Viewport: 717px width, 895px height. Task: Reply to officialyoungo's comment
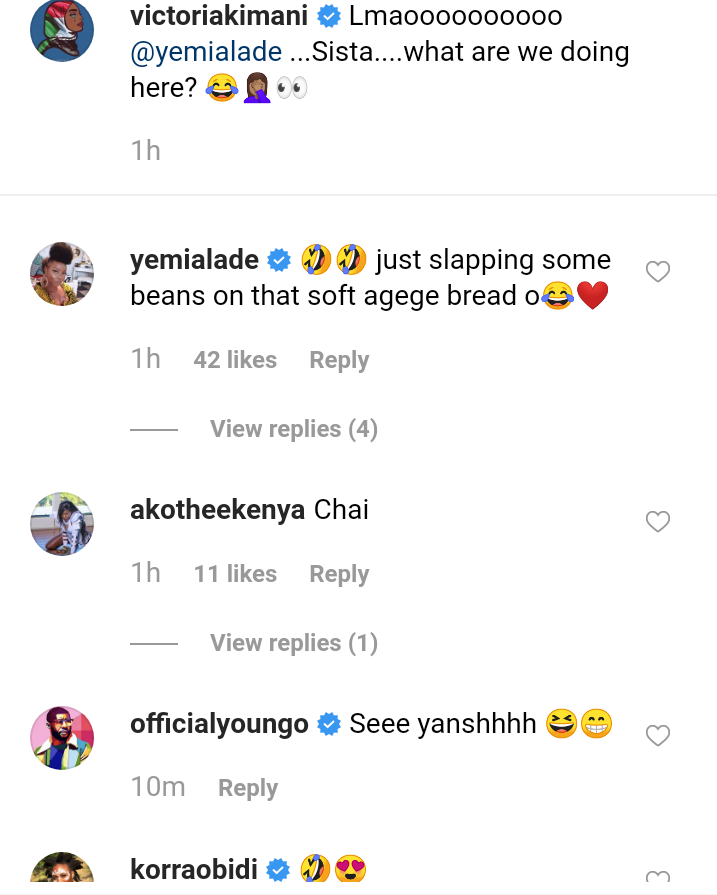pos(248,788)
